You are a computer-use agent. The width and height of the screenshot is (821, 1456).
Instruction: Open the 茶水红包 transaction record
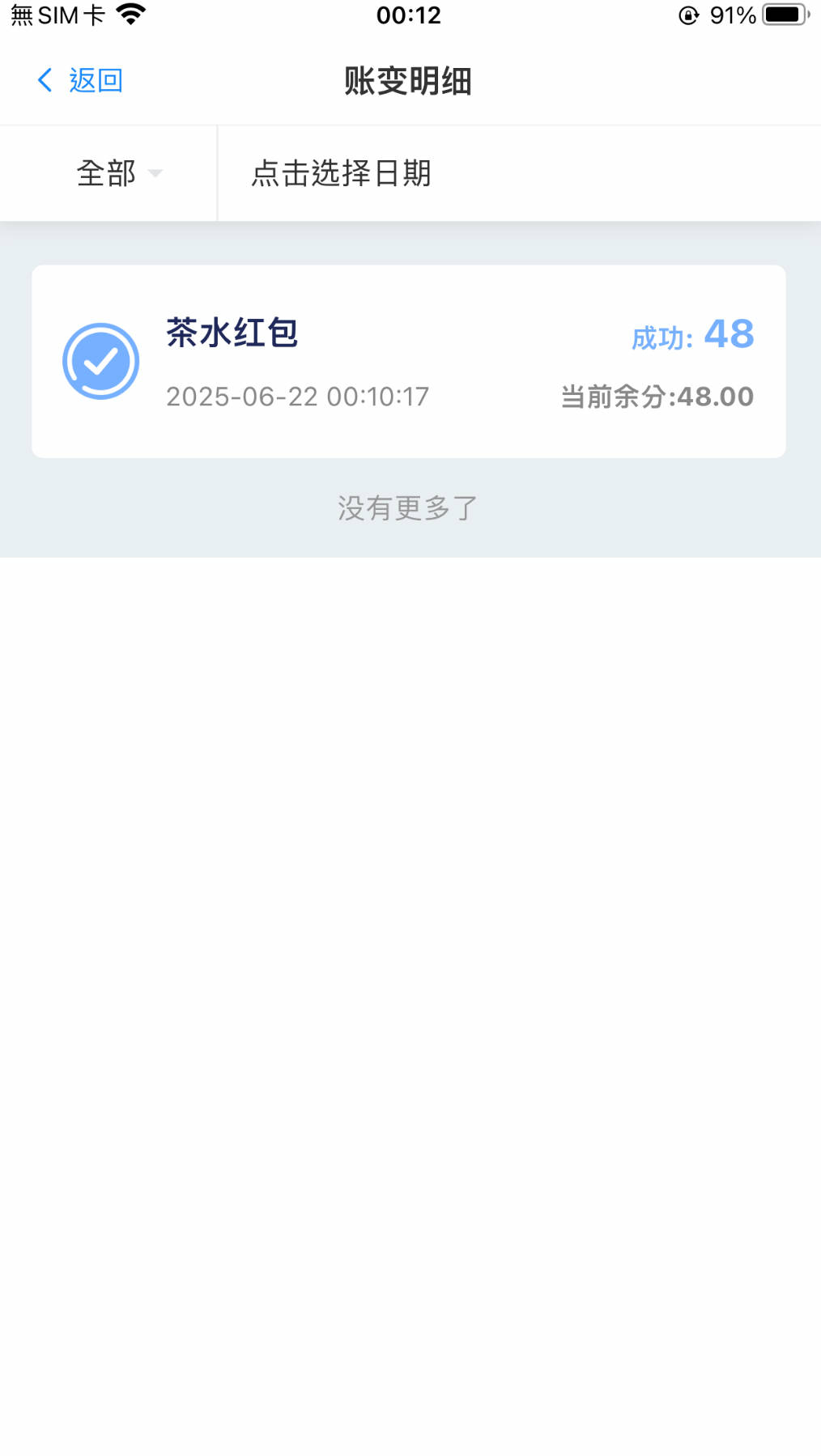pyautogui.click(x=408, y=361)
